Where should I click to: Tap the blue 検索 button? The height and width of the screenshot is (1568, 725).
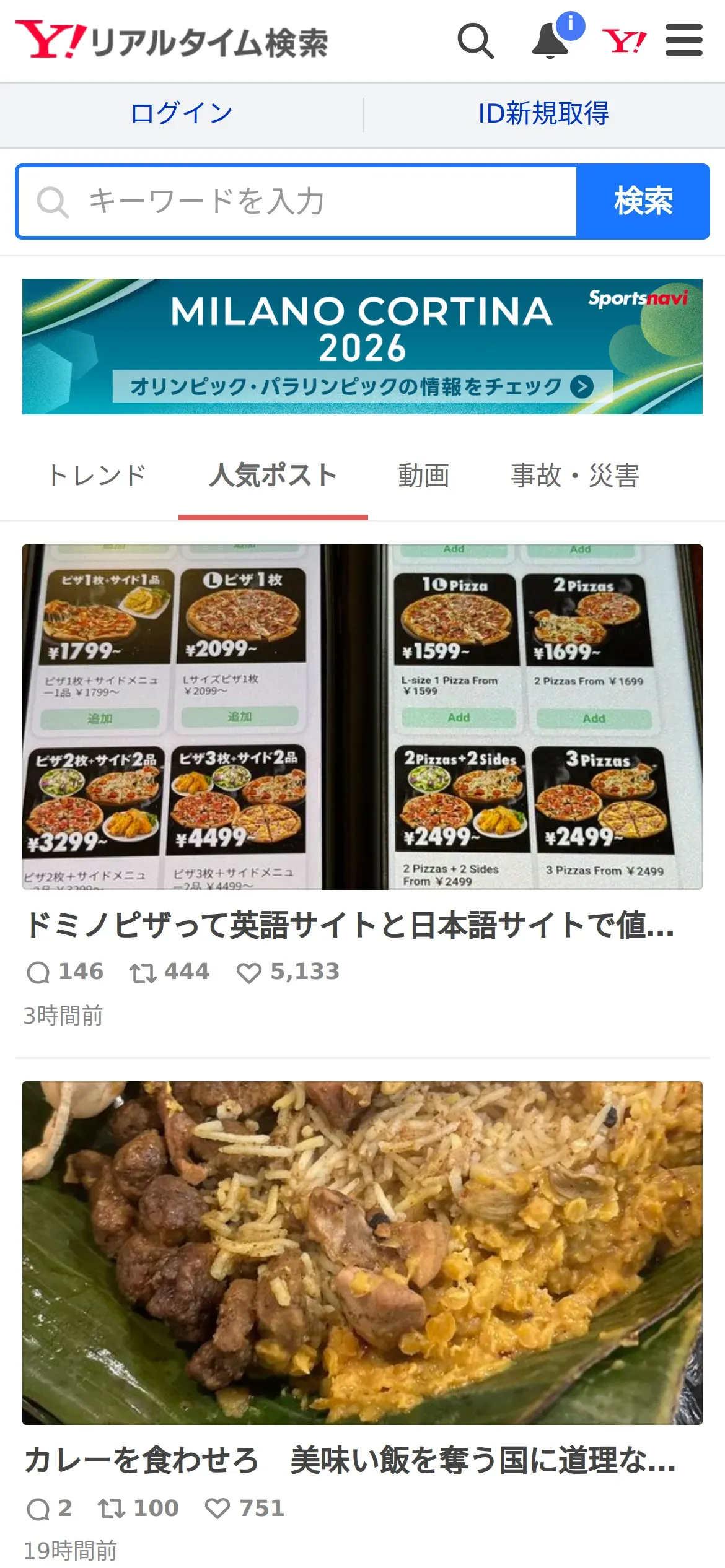(x=643, y=202)
